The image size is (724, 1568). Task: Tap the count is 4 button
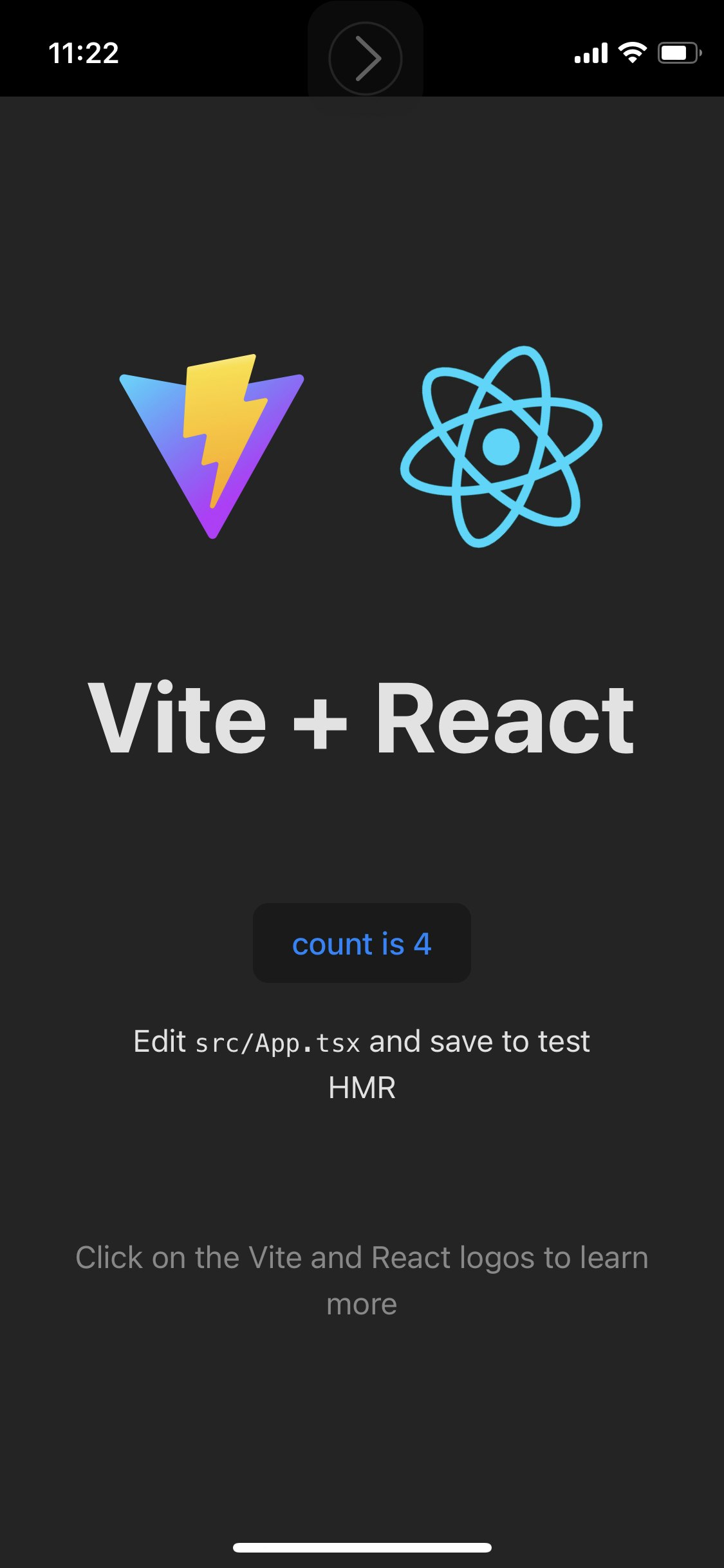(362, 943)
